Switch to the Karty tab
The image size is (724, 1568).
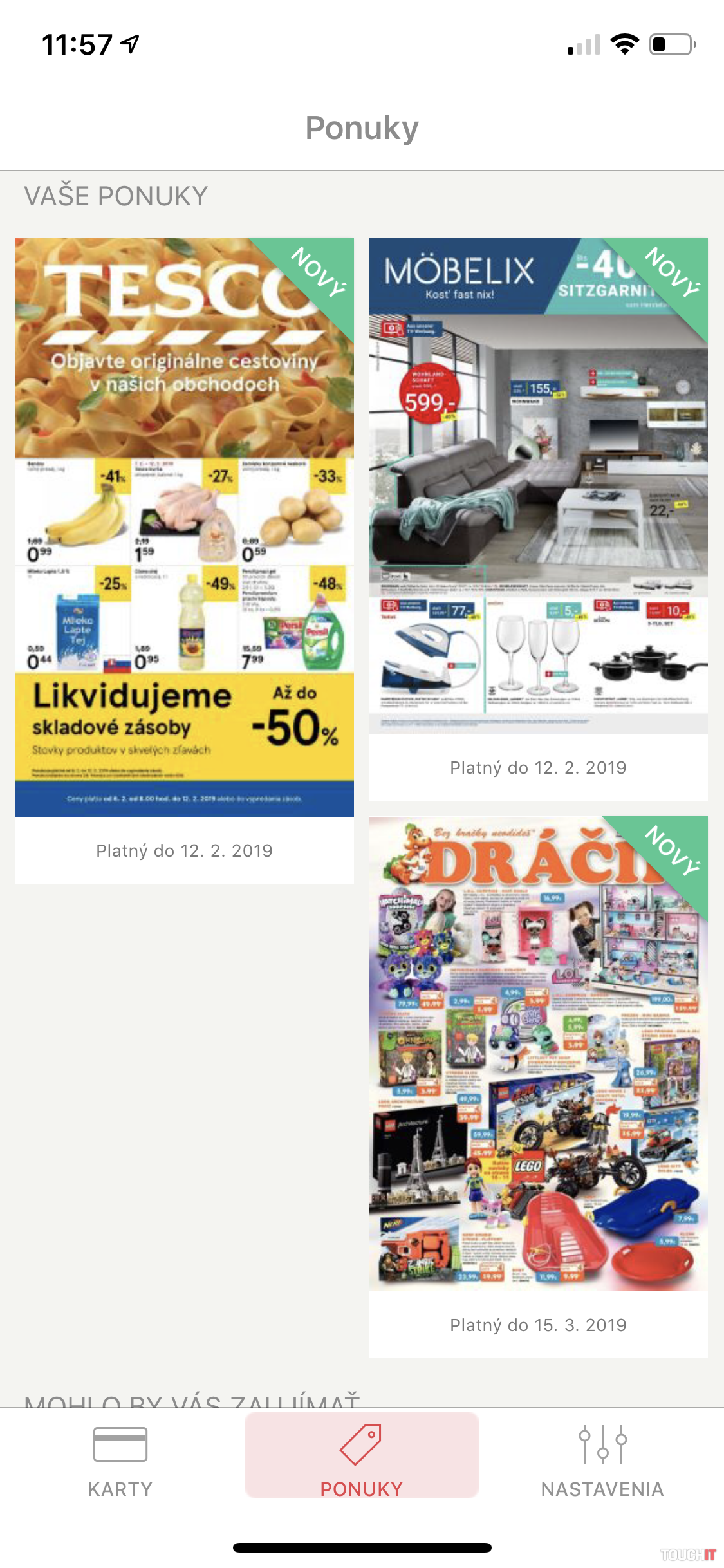click(120, 1461)
